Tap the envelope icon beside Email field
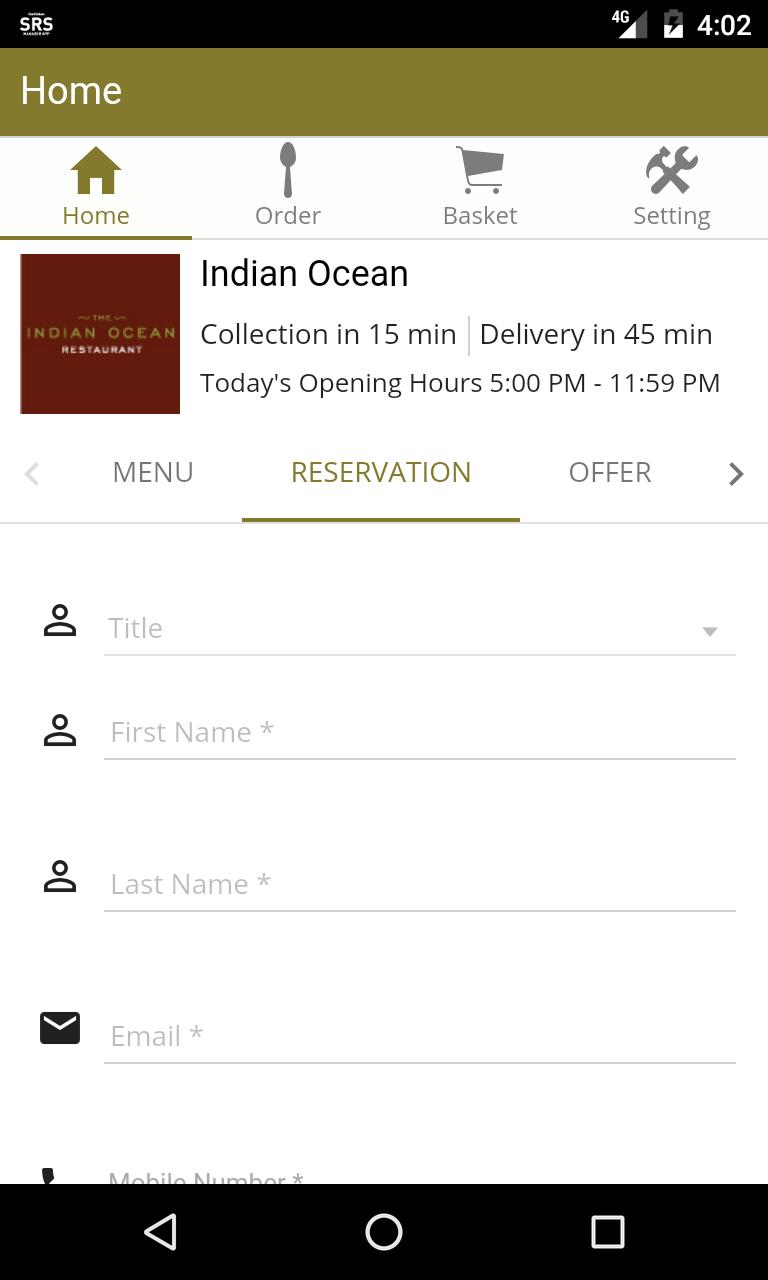 click(x=59, y=1028)
